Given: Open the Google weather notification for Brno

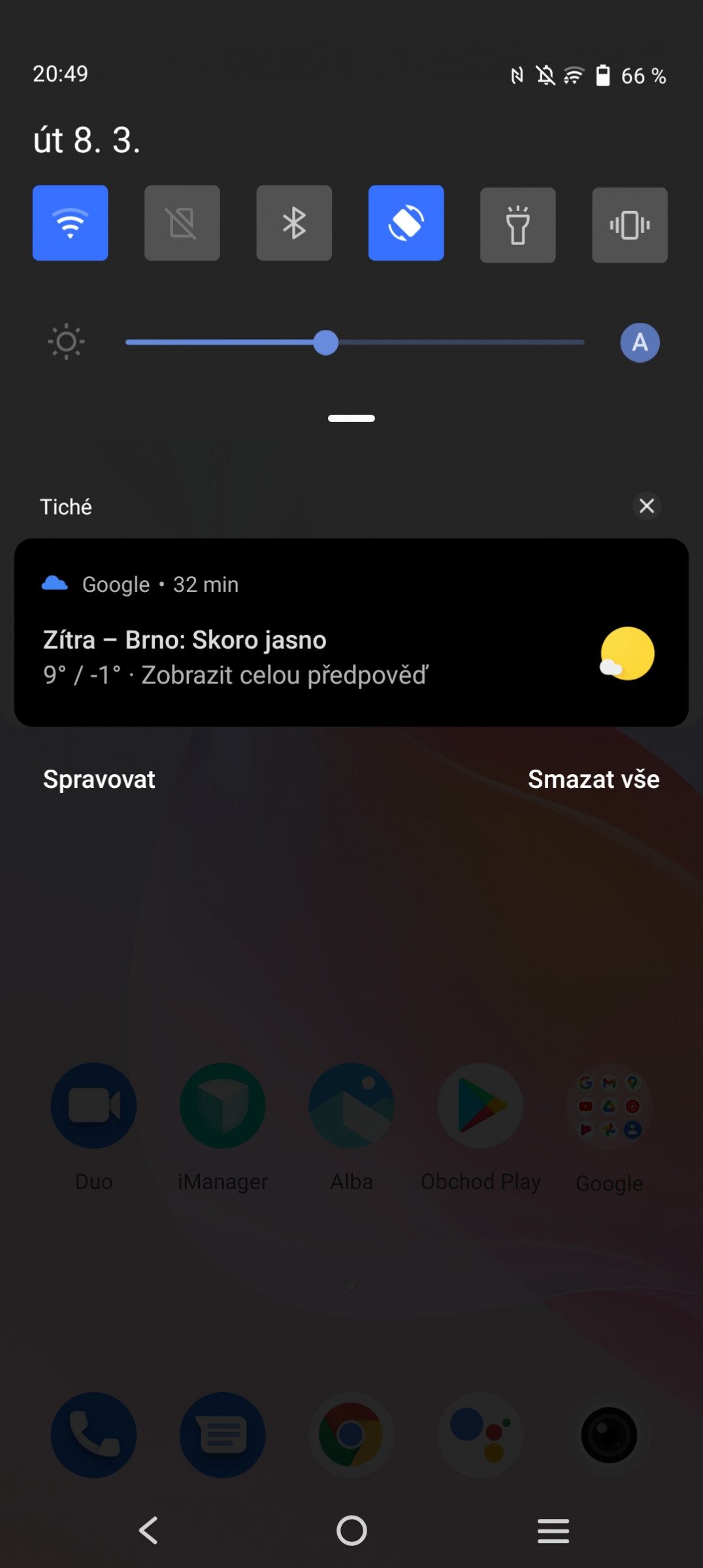Looking at the screenshot, I should pyautogui.click(x=351, y=632).
